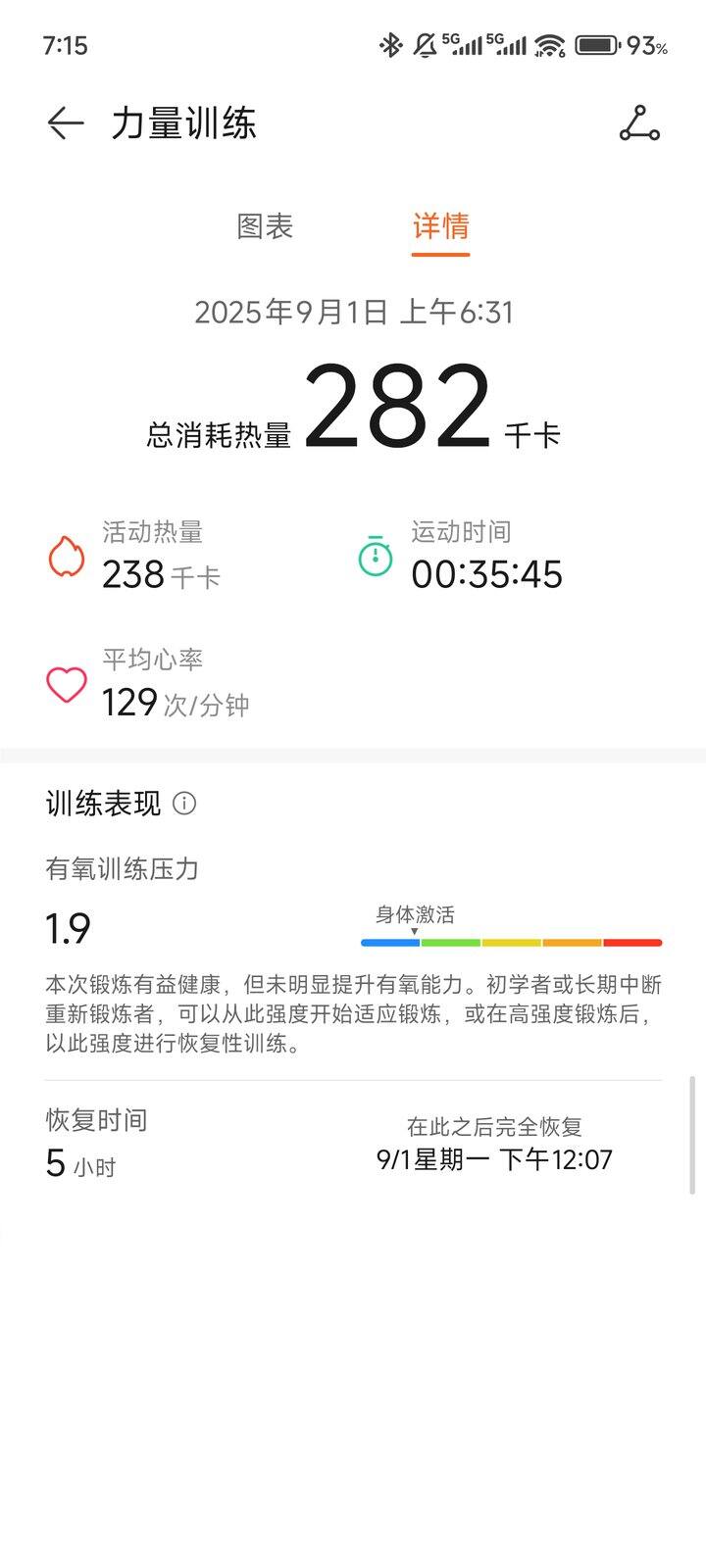Image resolution: width=706 pixels, height=1568 pixels.
Task: Open info icon next to 训练表现
Action: (x=184, y=804)
